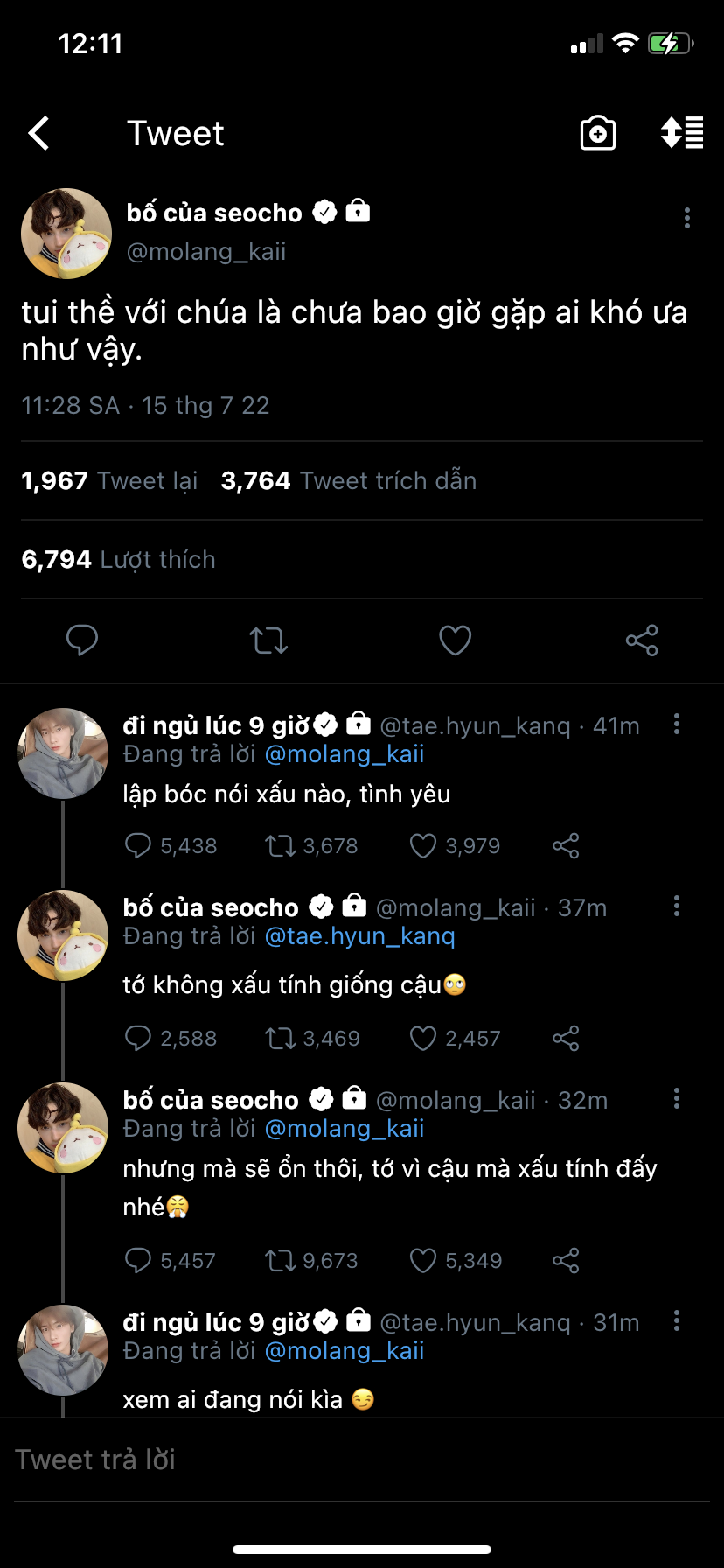
Task: Like the reply "lập bóc nói xấu nào, tình yêu"
Action: 423,846
